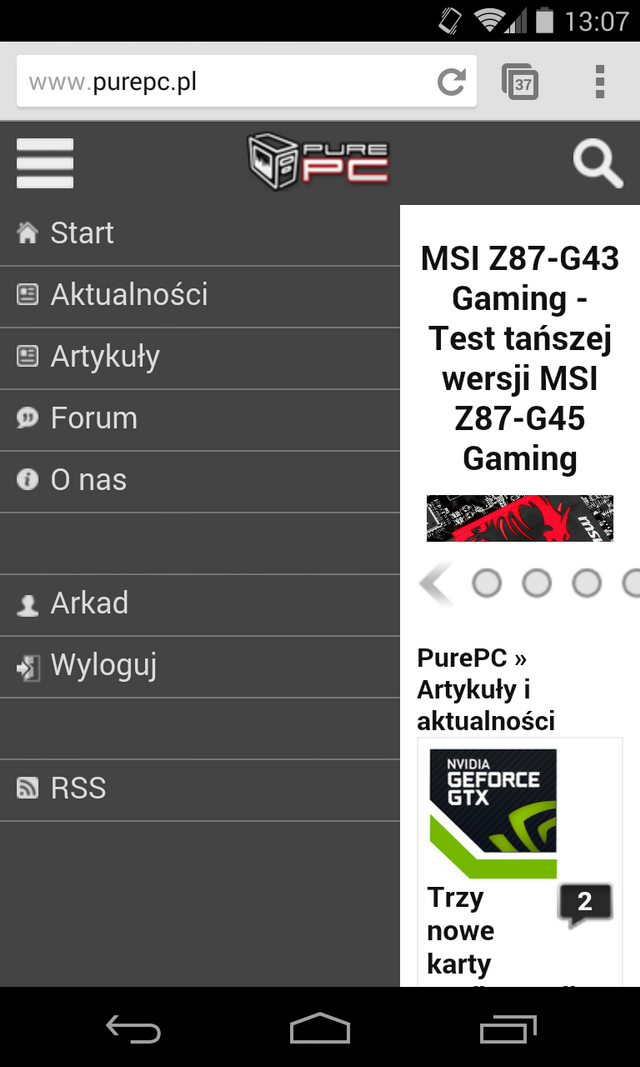
Task: Open the Arkad user profile
Action: click(x=200, y=605)
